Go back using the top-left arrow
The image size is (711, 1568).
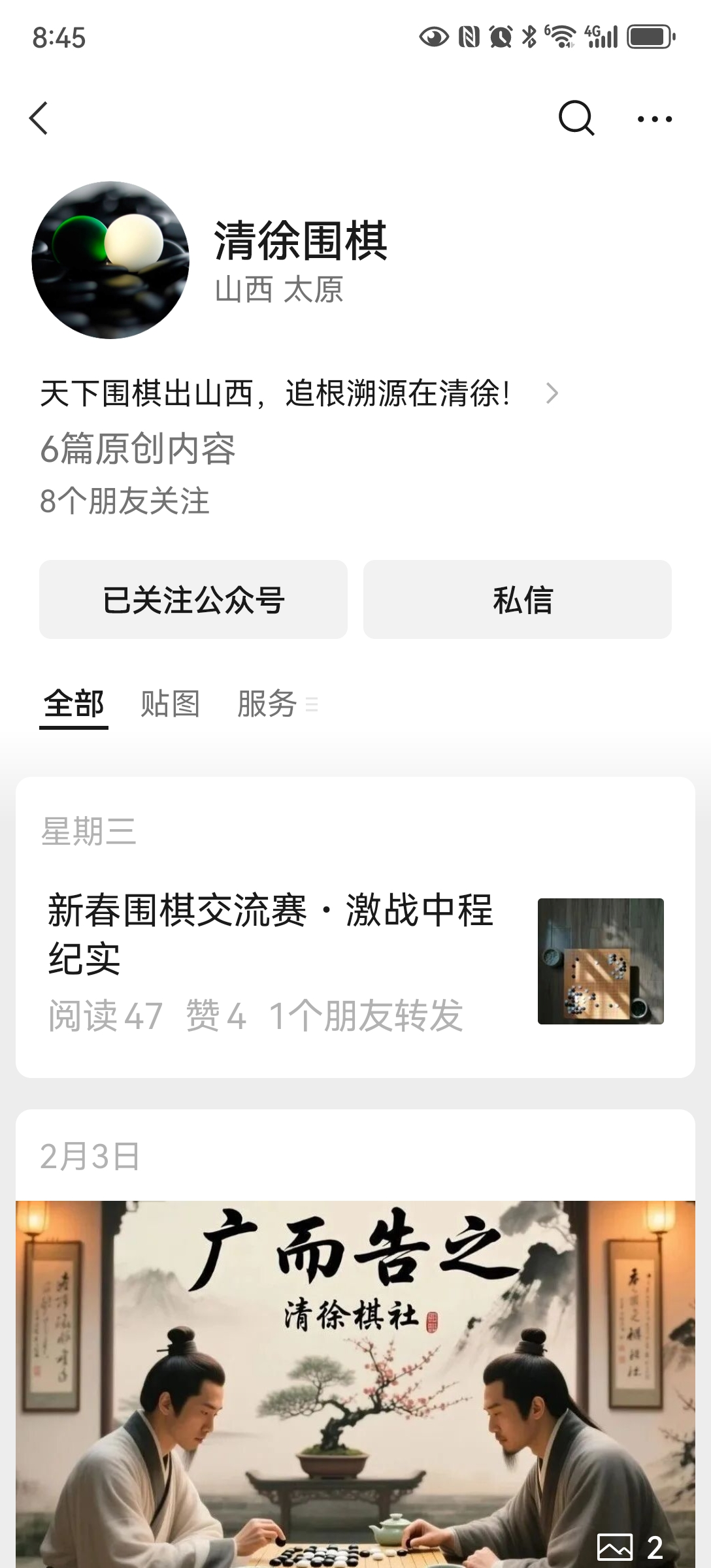coord(39,118)
